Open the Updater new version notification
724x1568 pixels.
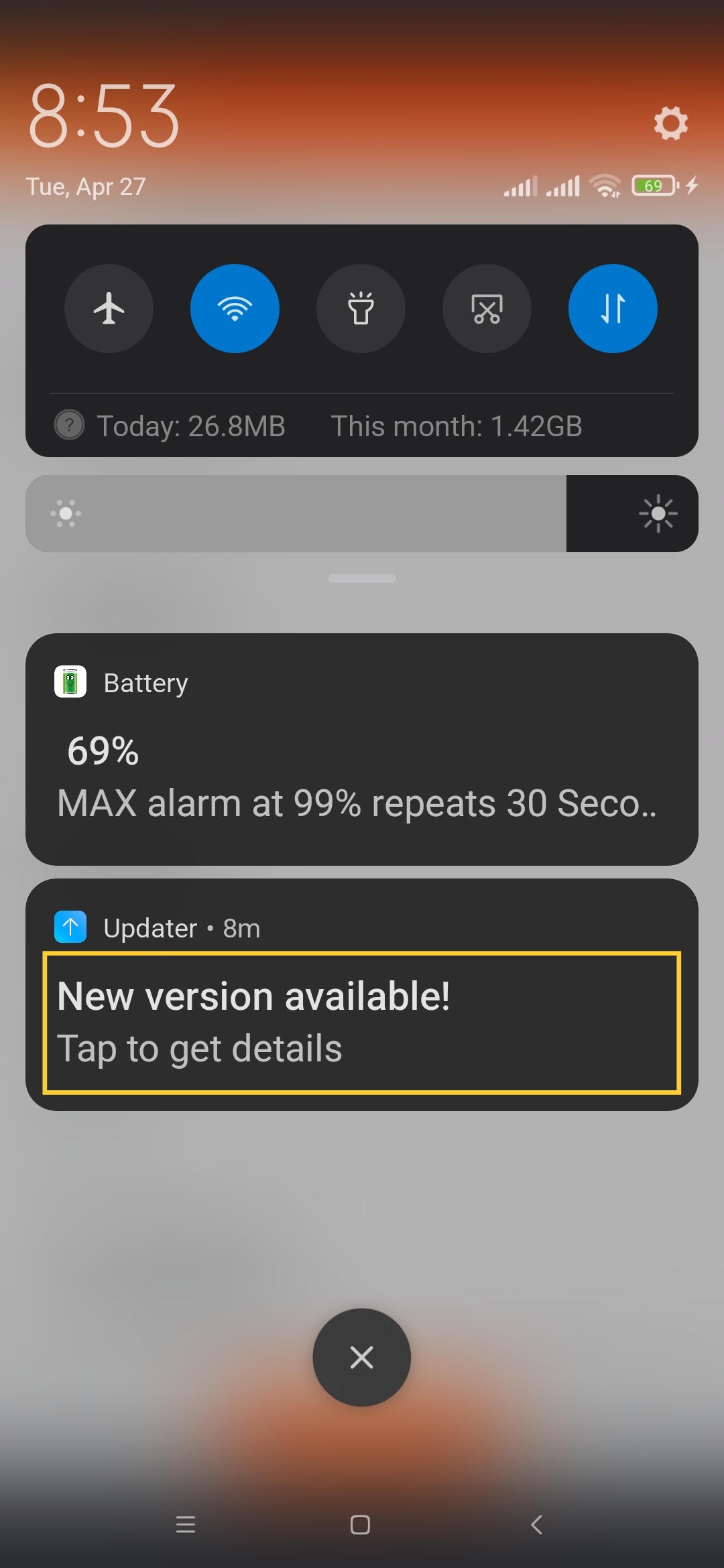[x=362, y=1023]
